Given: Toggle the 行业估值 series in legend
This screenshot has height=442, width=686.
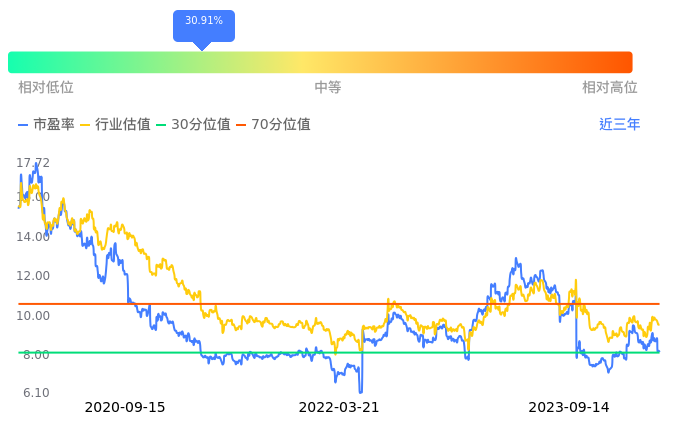Looking at the screenshot, I should coord(116,125).
